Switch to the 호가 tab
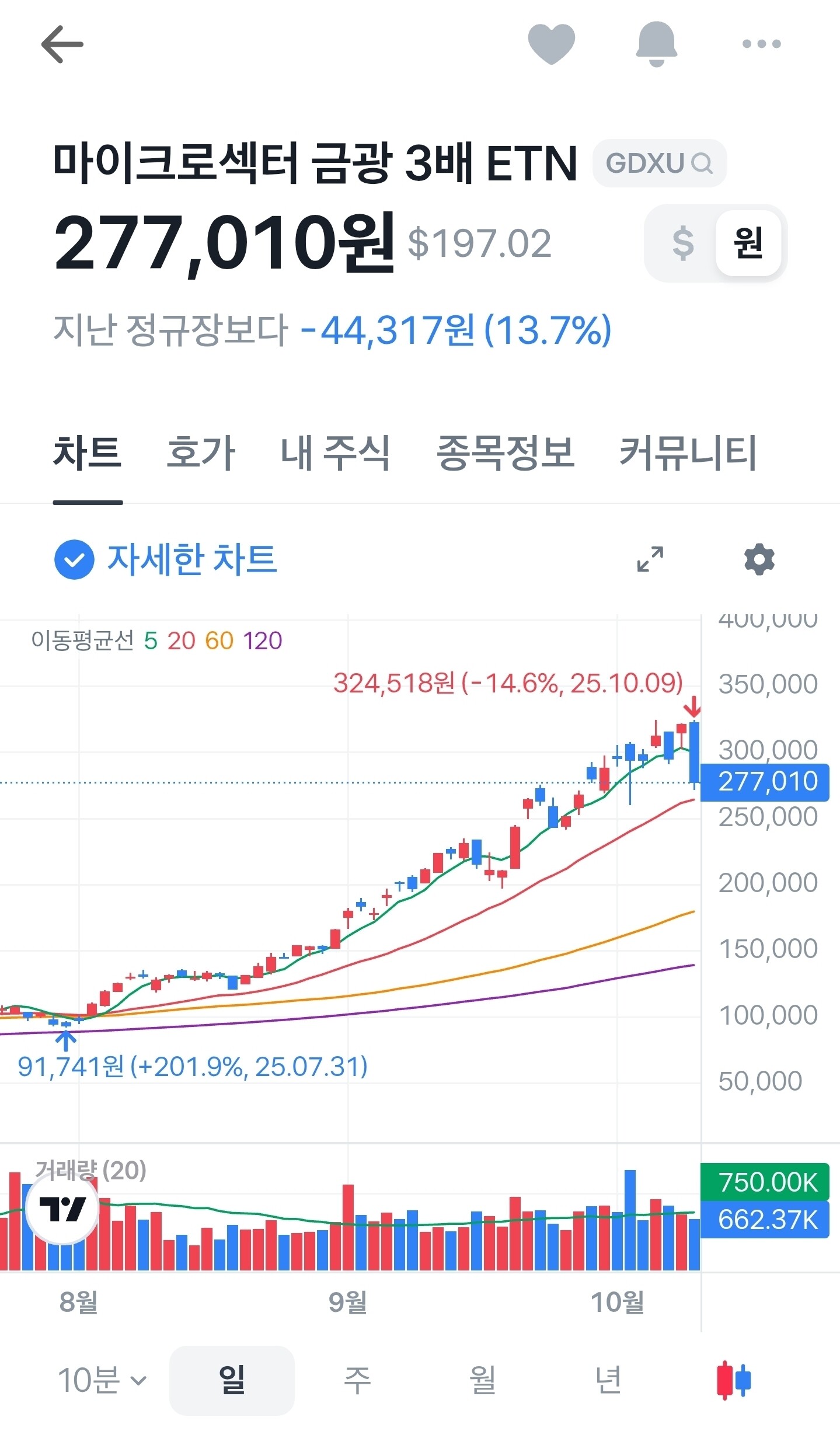 coord(201,452)
